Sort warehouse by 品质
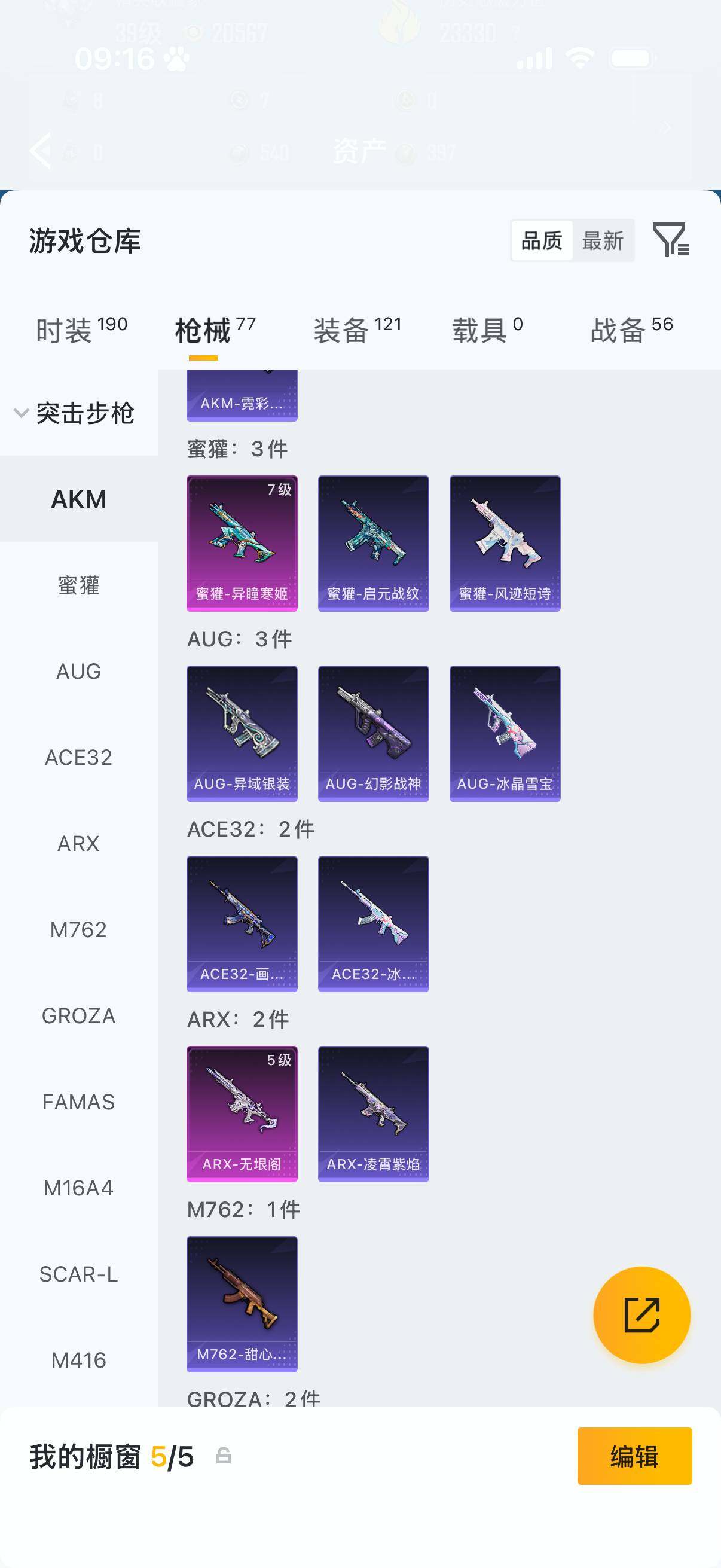 pyautogui.click(x=542, y=241)
